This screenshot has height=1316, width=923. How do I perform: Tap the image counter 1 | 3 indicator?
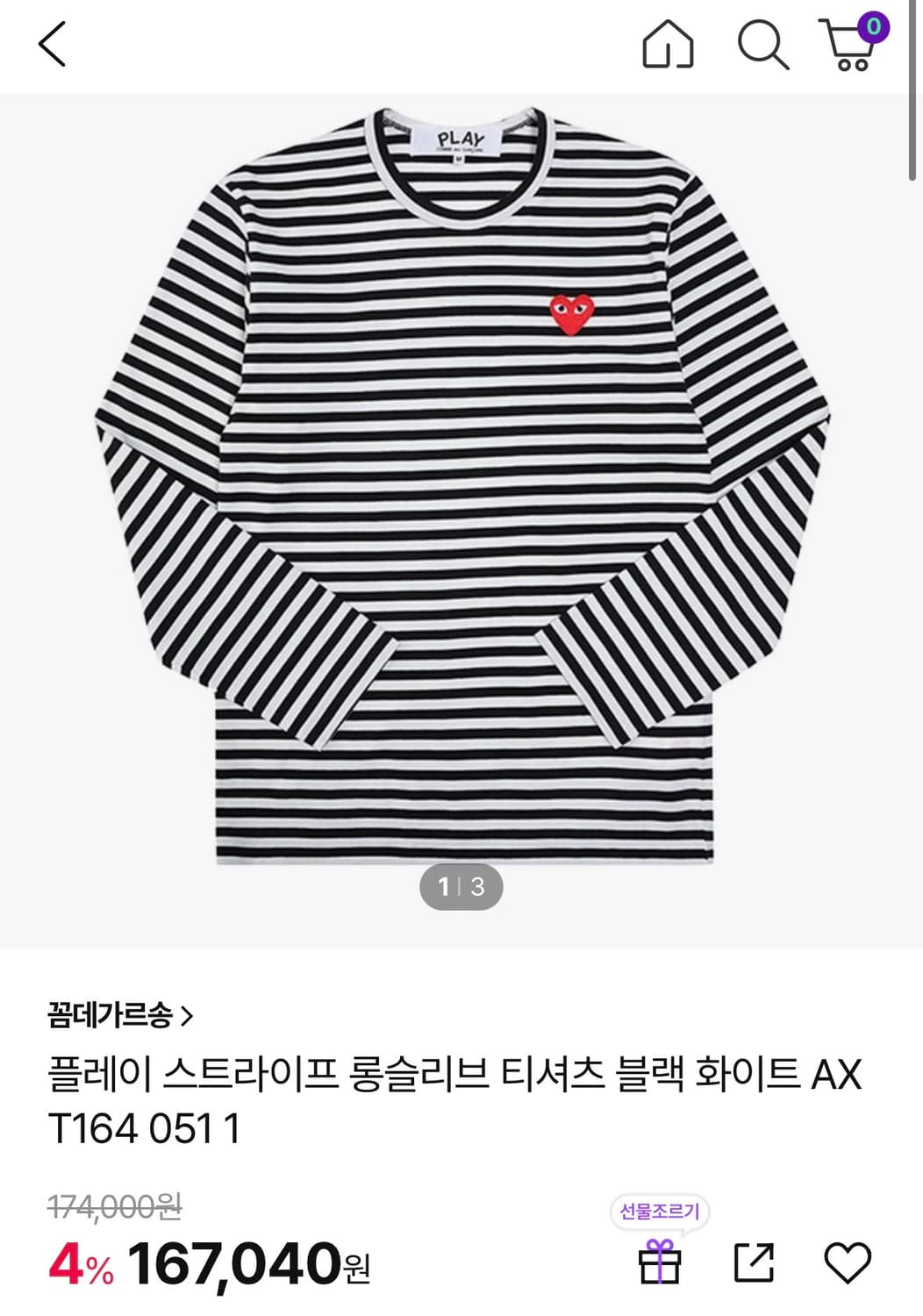click(x=461, y=888)
